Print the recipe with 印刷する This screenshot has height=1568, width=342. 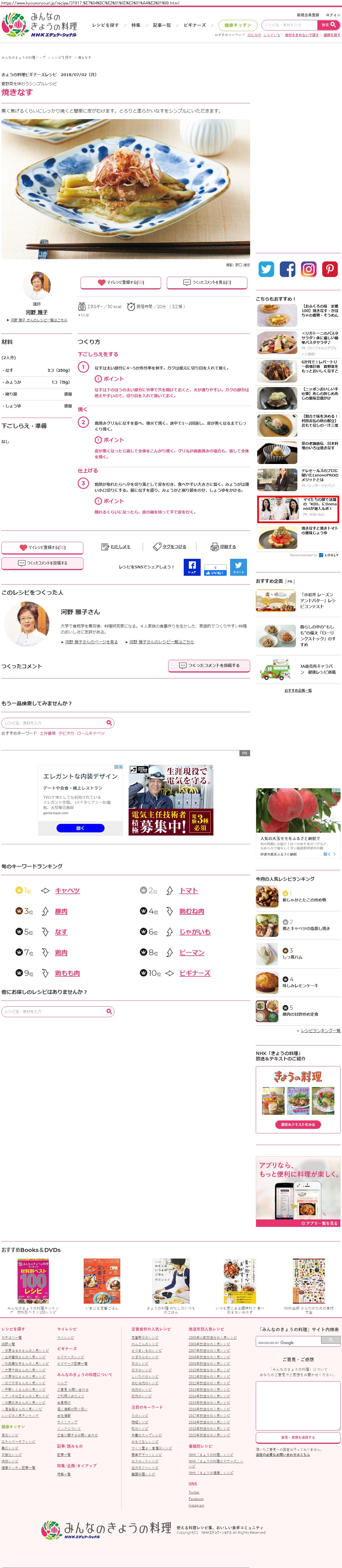[223, 547]
